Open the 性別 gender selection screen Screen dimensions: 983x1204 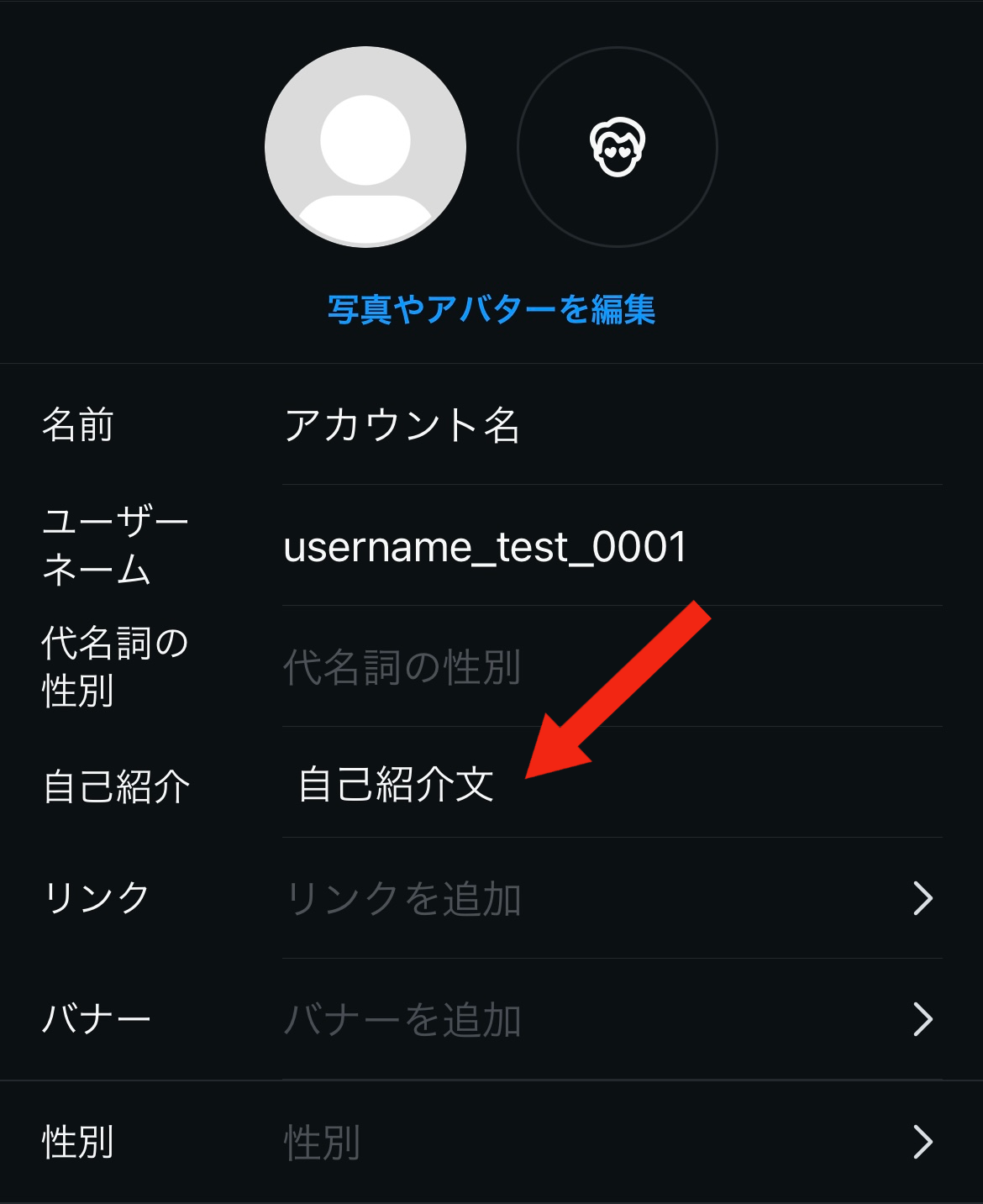tap(924, 1140)
